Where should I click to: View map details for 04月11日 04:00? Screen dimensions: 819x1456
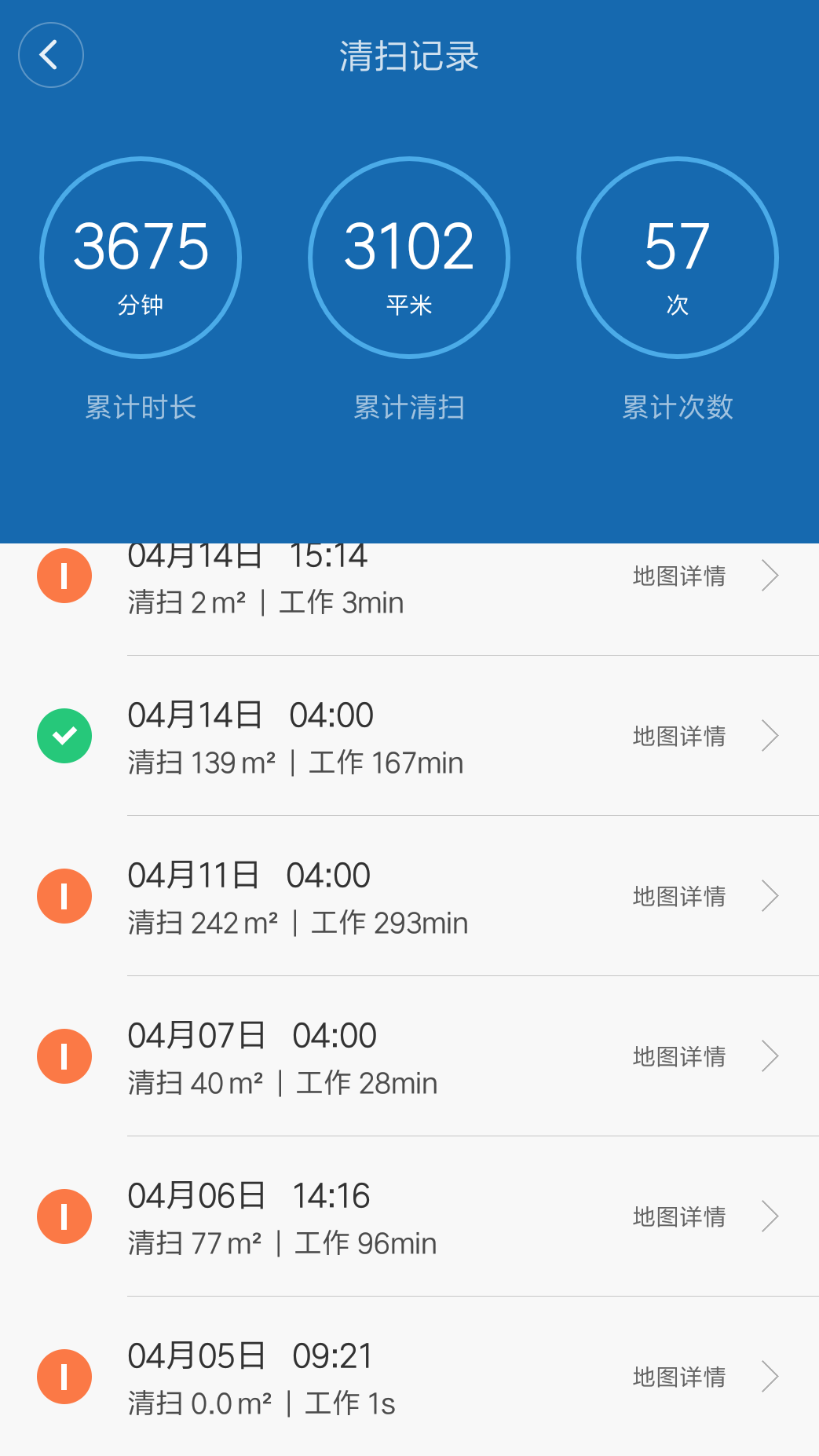(679, 896)
